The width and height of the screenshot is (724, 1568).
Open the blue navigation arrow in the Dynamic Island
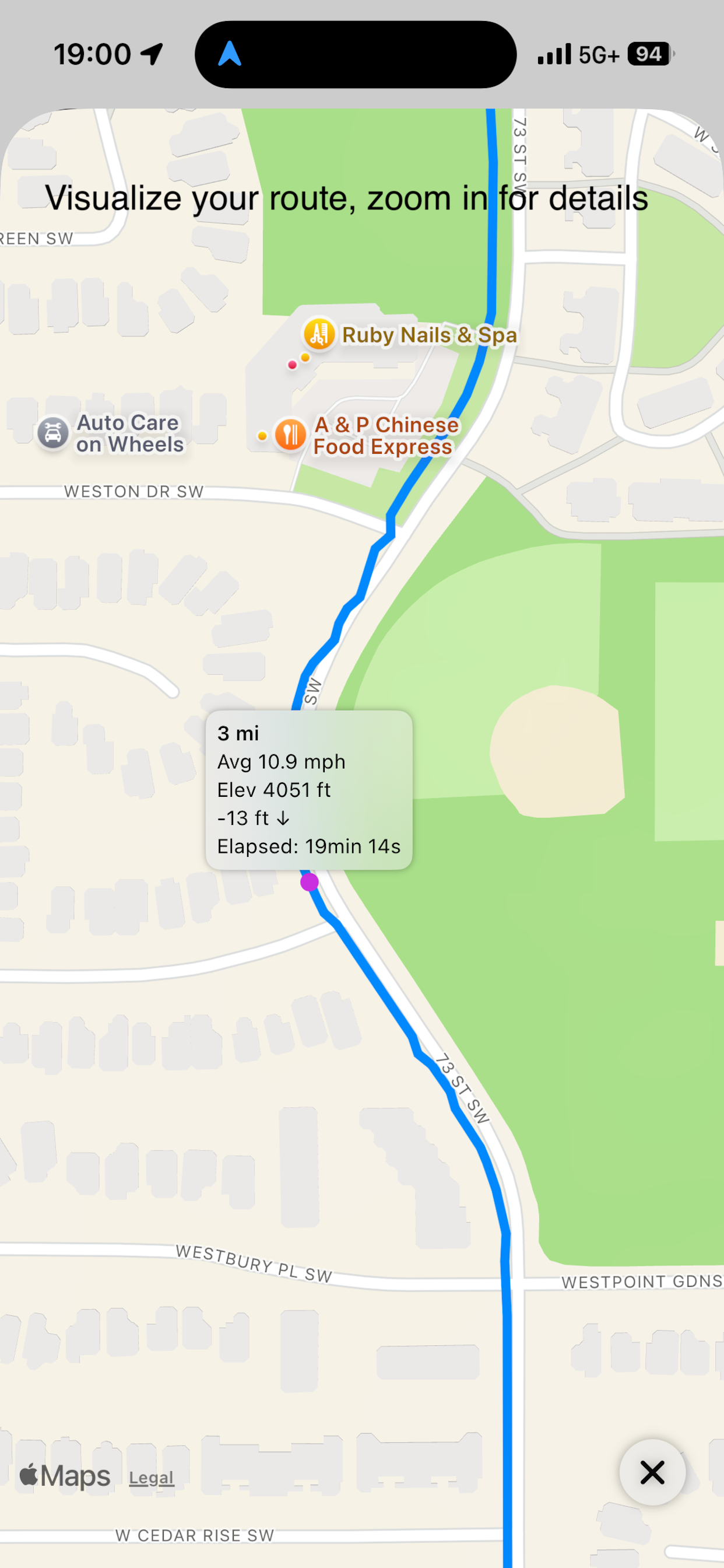pos(230,54)
